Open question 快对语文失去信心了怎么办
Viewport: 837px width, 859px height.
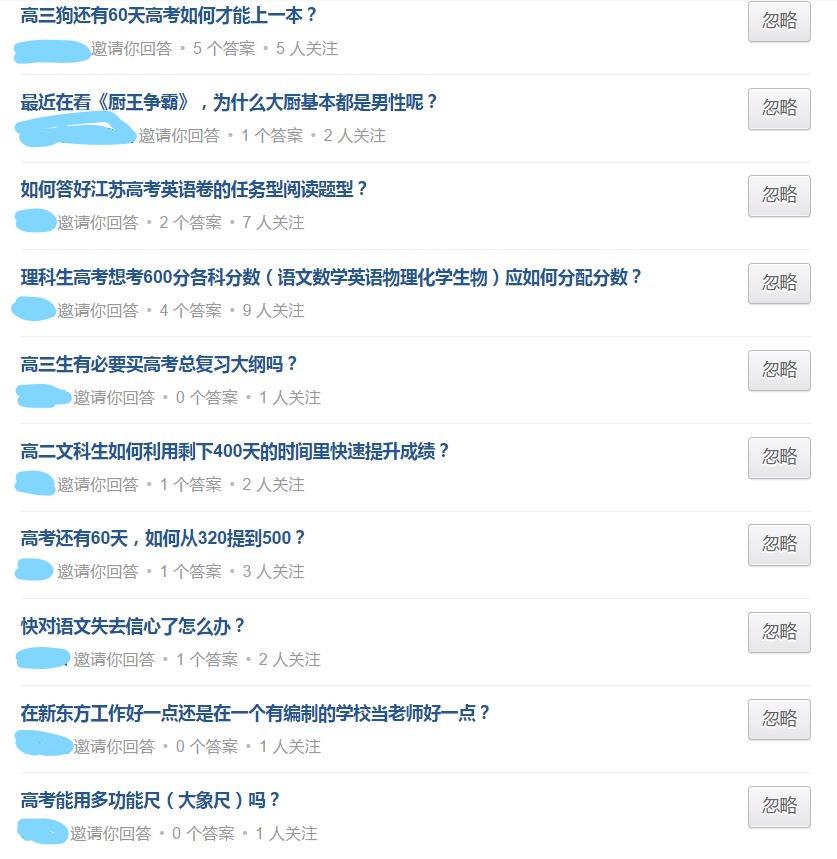[x=133, y=626]
